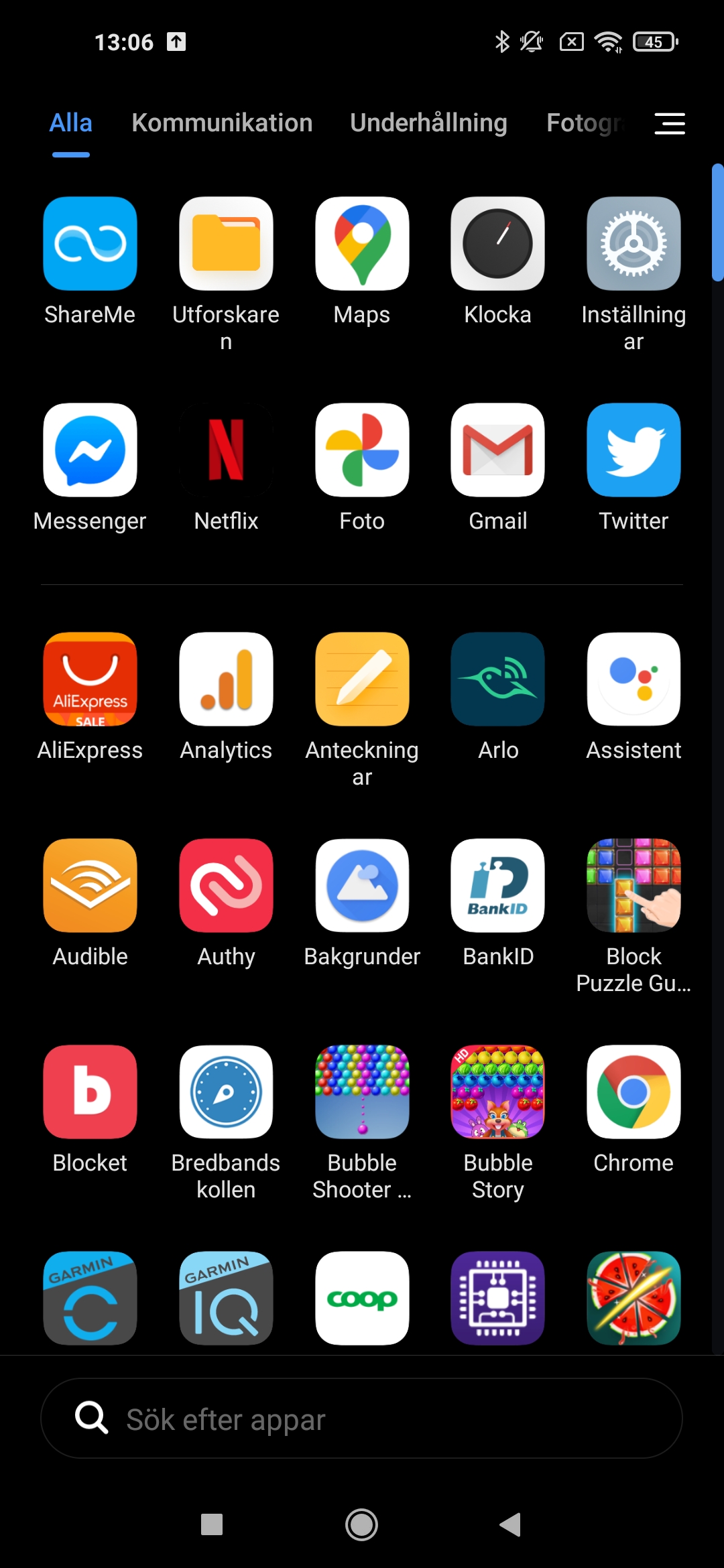Image resolution: width=724 pixels, height=1568 pixels.
Task: Open the ShareMe app
Action: [x=90, y=244]
